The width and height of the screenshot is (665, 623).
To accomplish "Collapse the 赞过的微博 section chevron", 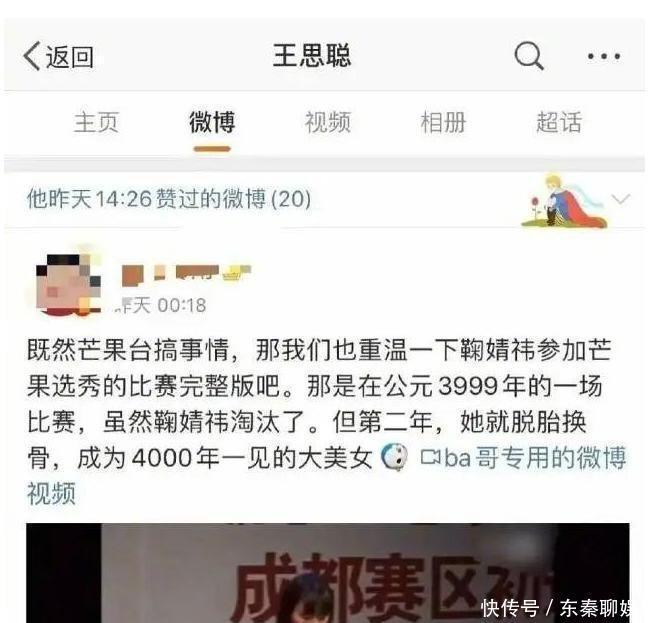I will 621,199.
